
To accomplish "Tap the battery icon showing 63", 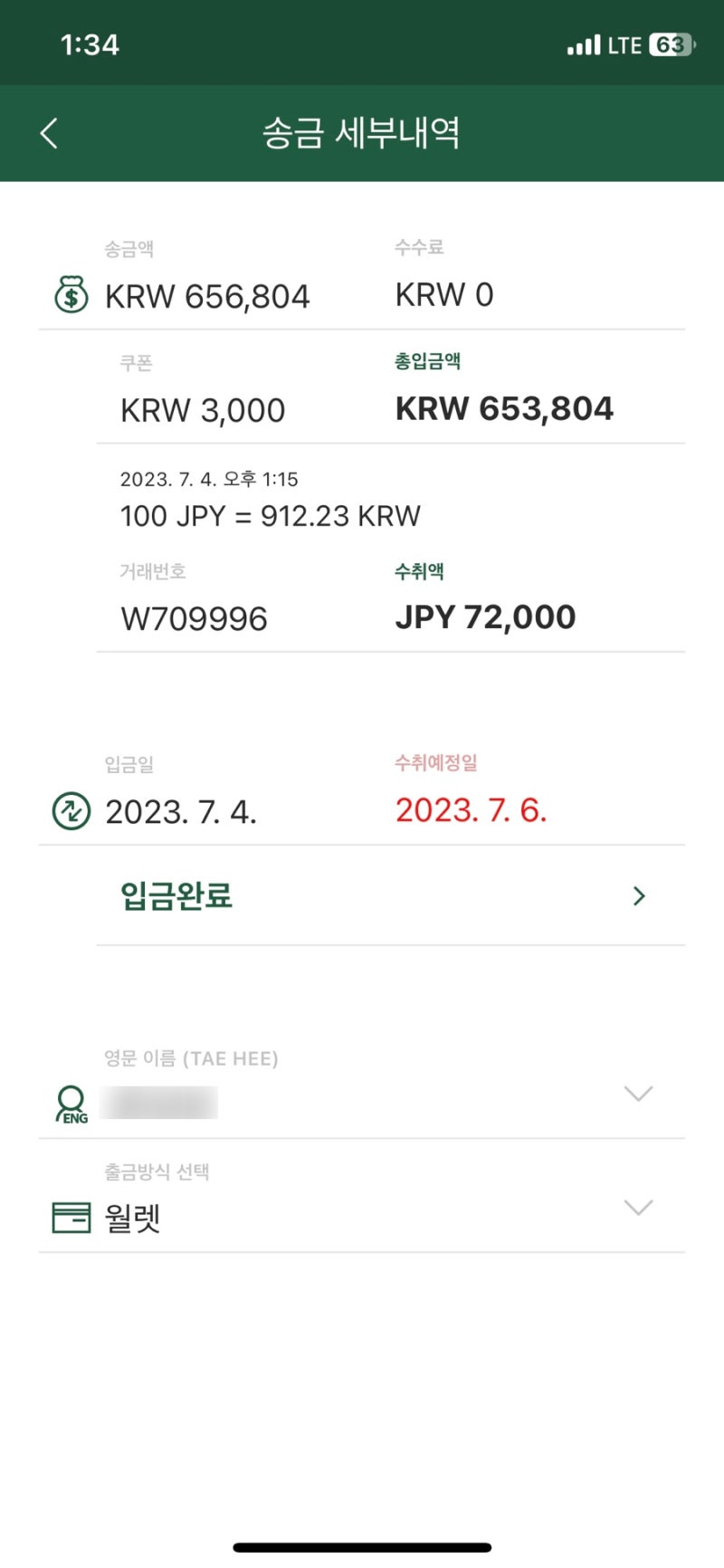I will click(670, 43).
